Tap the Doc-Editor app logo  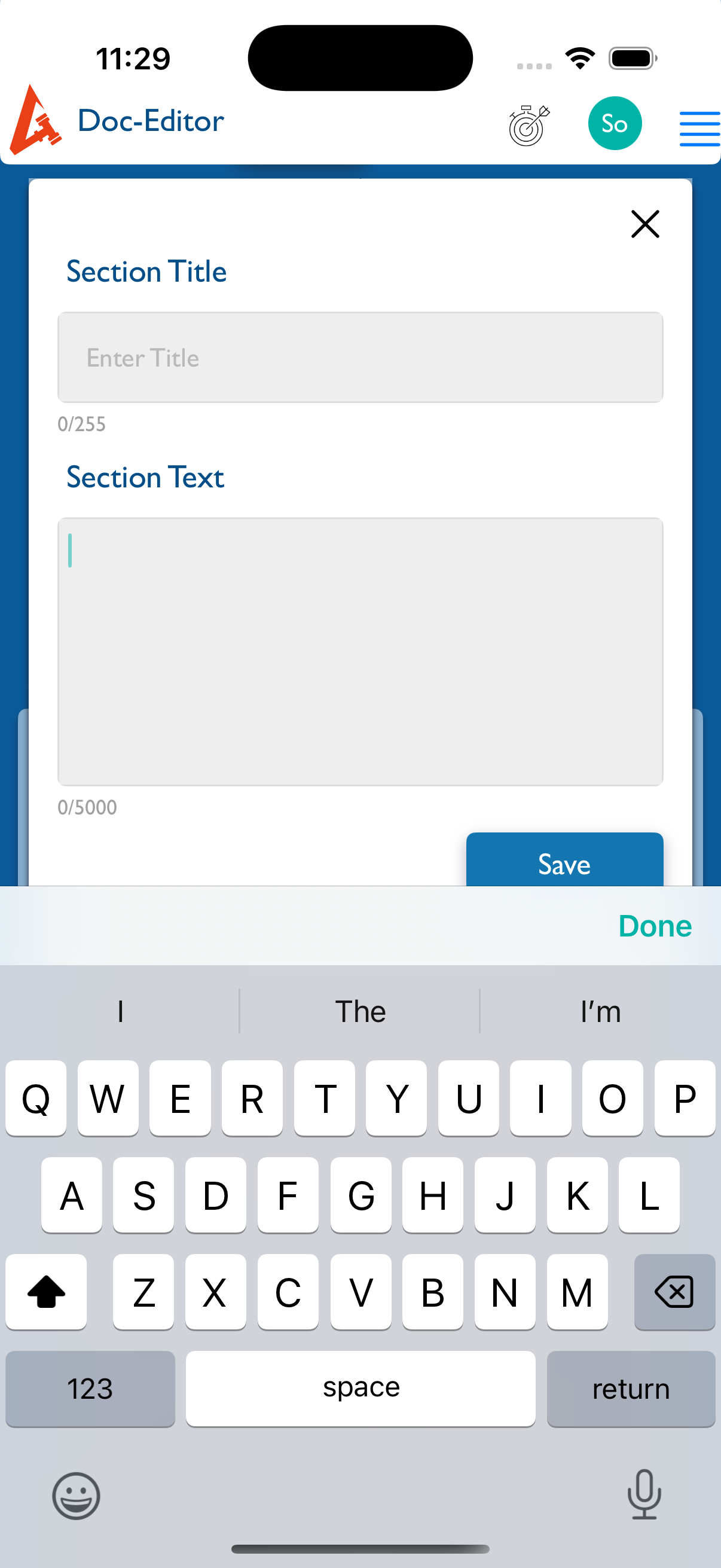(x=35, y=121)
